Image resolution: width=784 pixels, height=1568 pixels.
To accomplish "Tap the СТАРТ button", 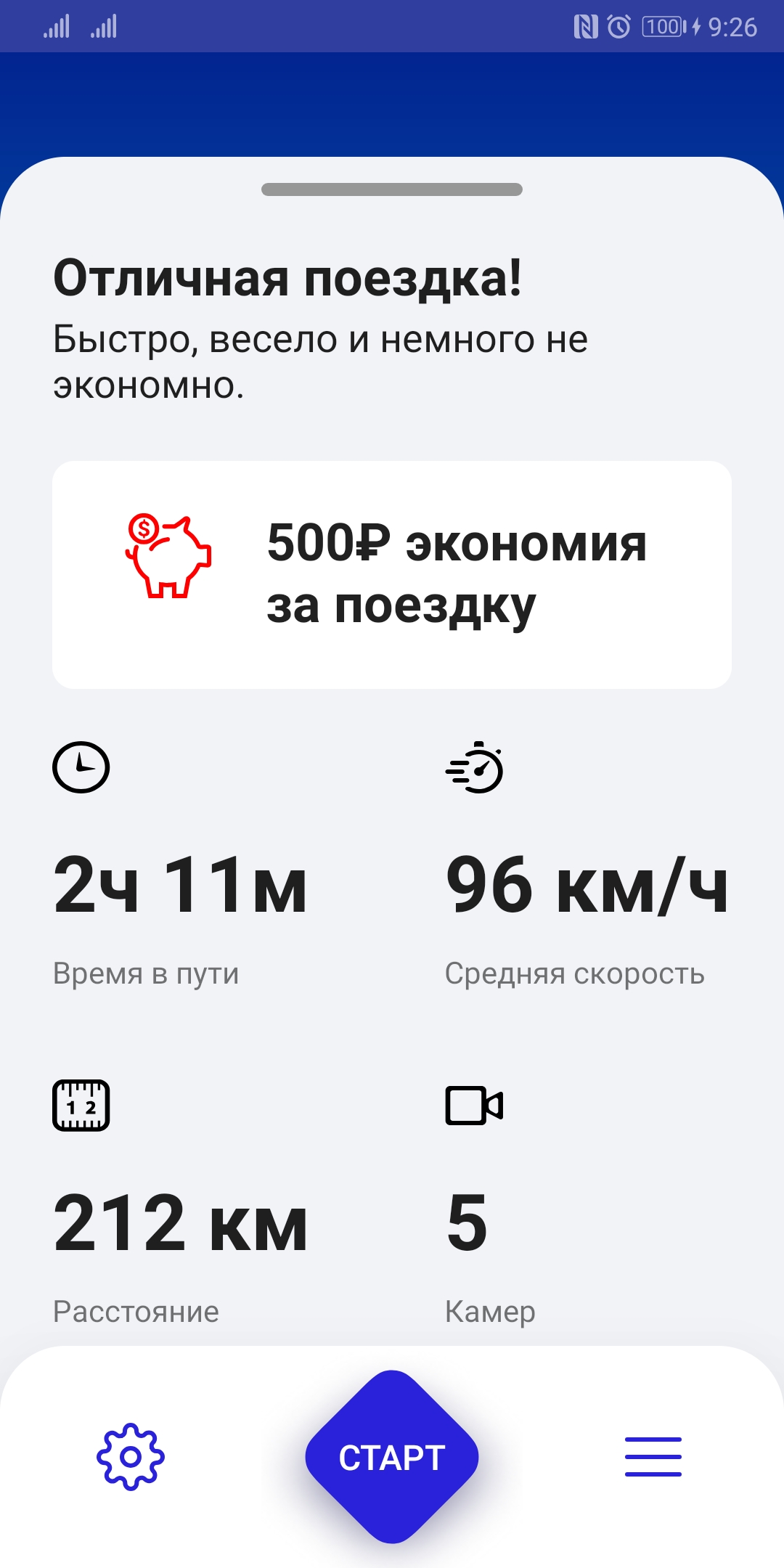I will click(392, 1457).
